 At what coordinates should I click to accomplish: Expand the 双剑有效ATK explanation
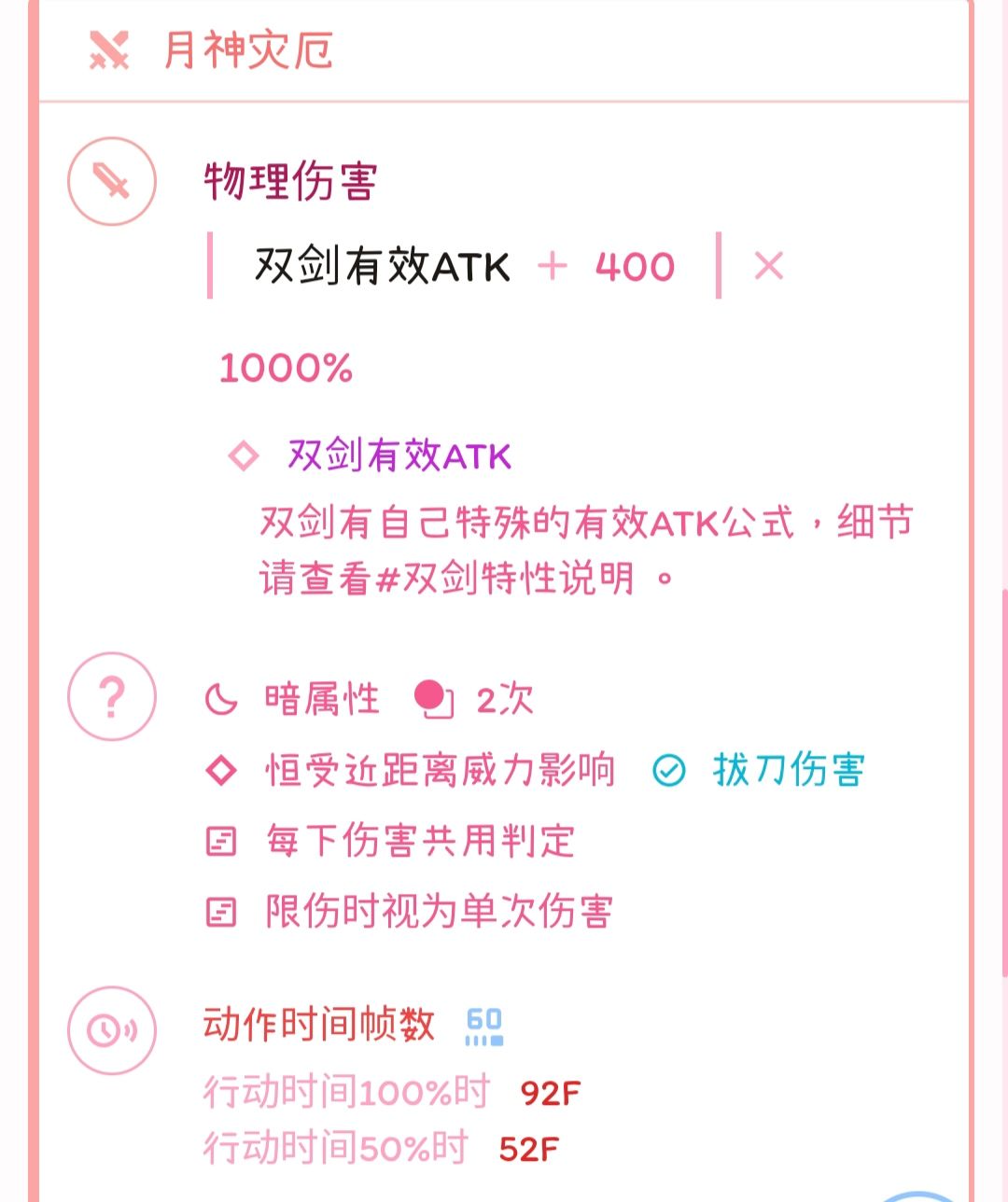coord(401,454)
